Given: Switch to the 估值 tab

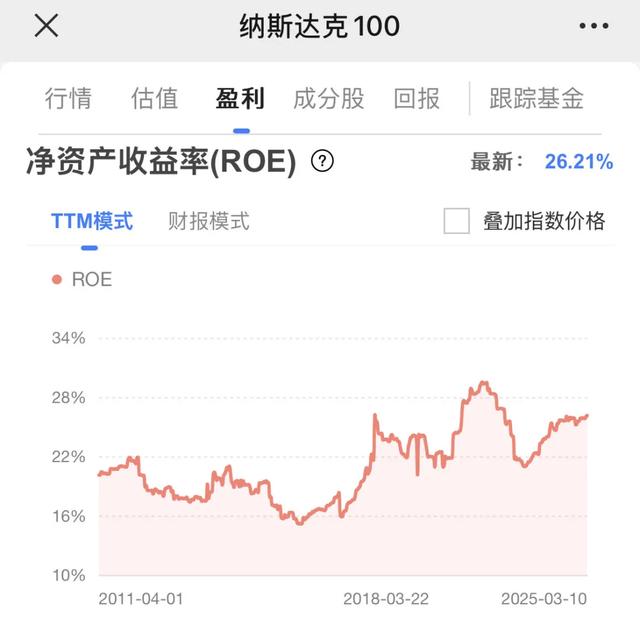Looking at the screenshot, I should 154,98.
